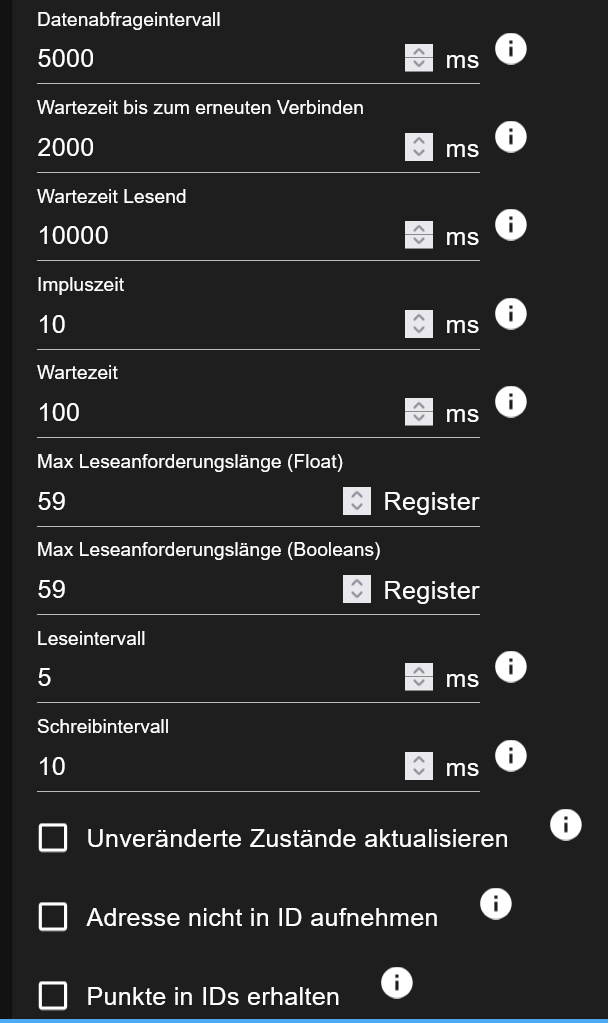Show info for Unveränderte Zustände aktualisieren
The height and width of the screenshot is (1023, 608).
(566, 825)
